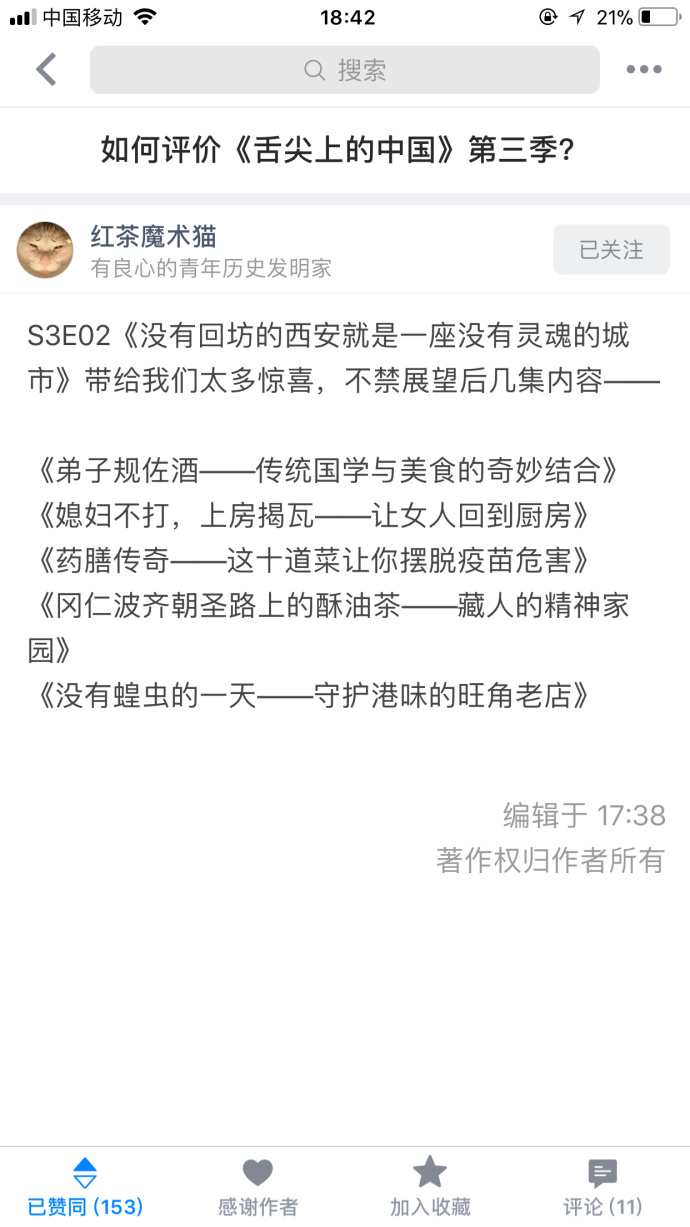Open the three-dot overflow menu

(x=644, y=70)
